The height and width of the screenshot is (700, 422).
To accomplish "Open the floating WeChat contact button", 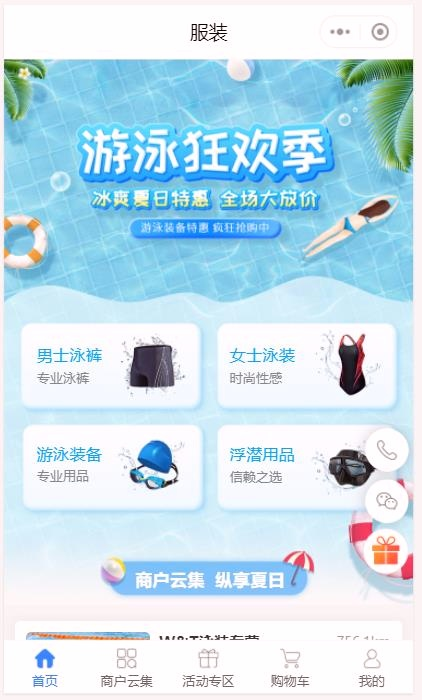I will (x=387, y=501).
